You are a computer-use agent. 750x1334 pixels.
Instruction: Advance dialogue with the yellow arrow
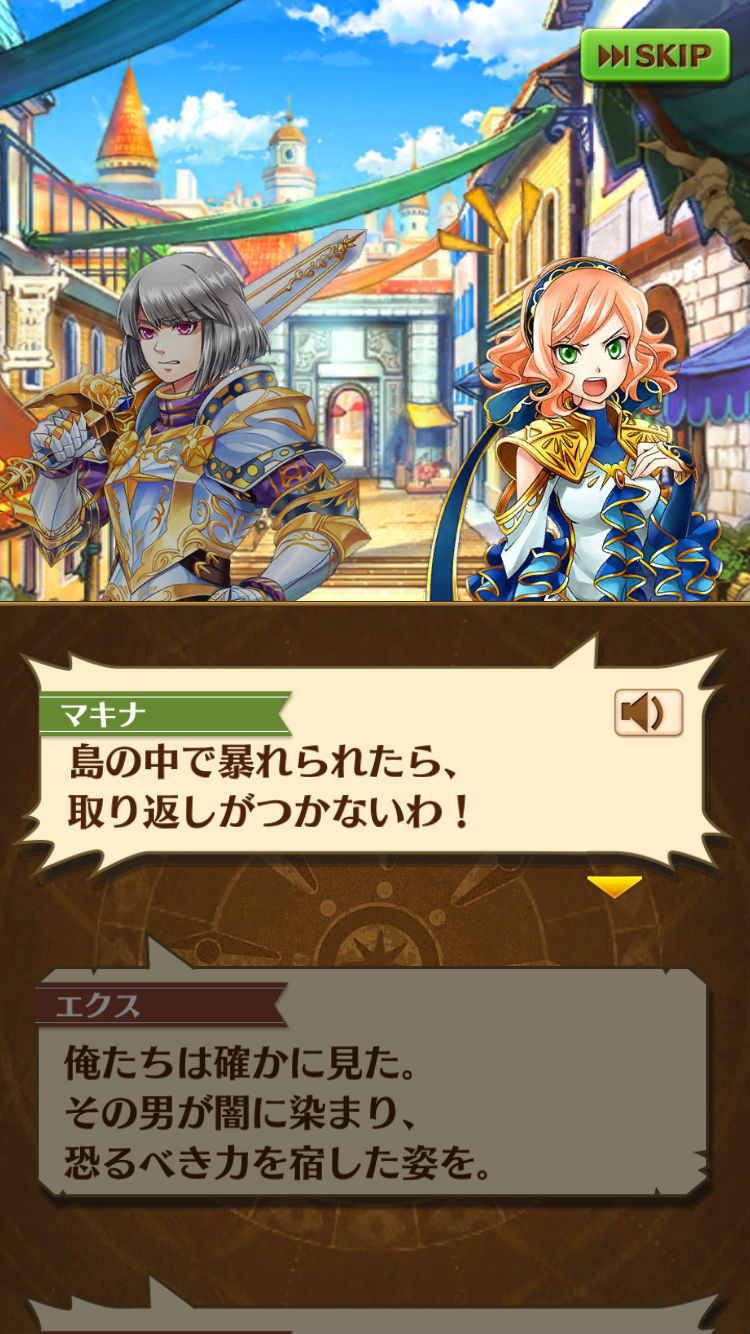pos(613,886)
